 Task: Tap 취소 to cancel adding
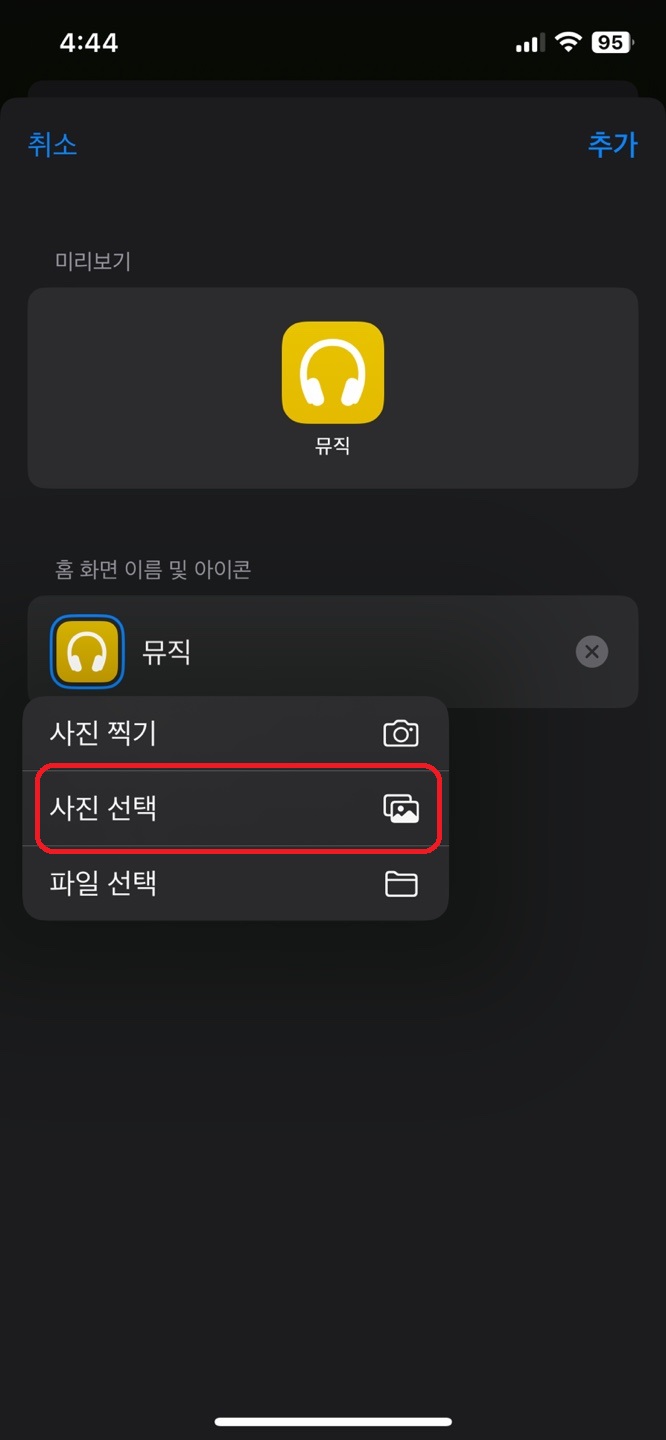[x=52, y=144]
